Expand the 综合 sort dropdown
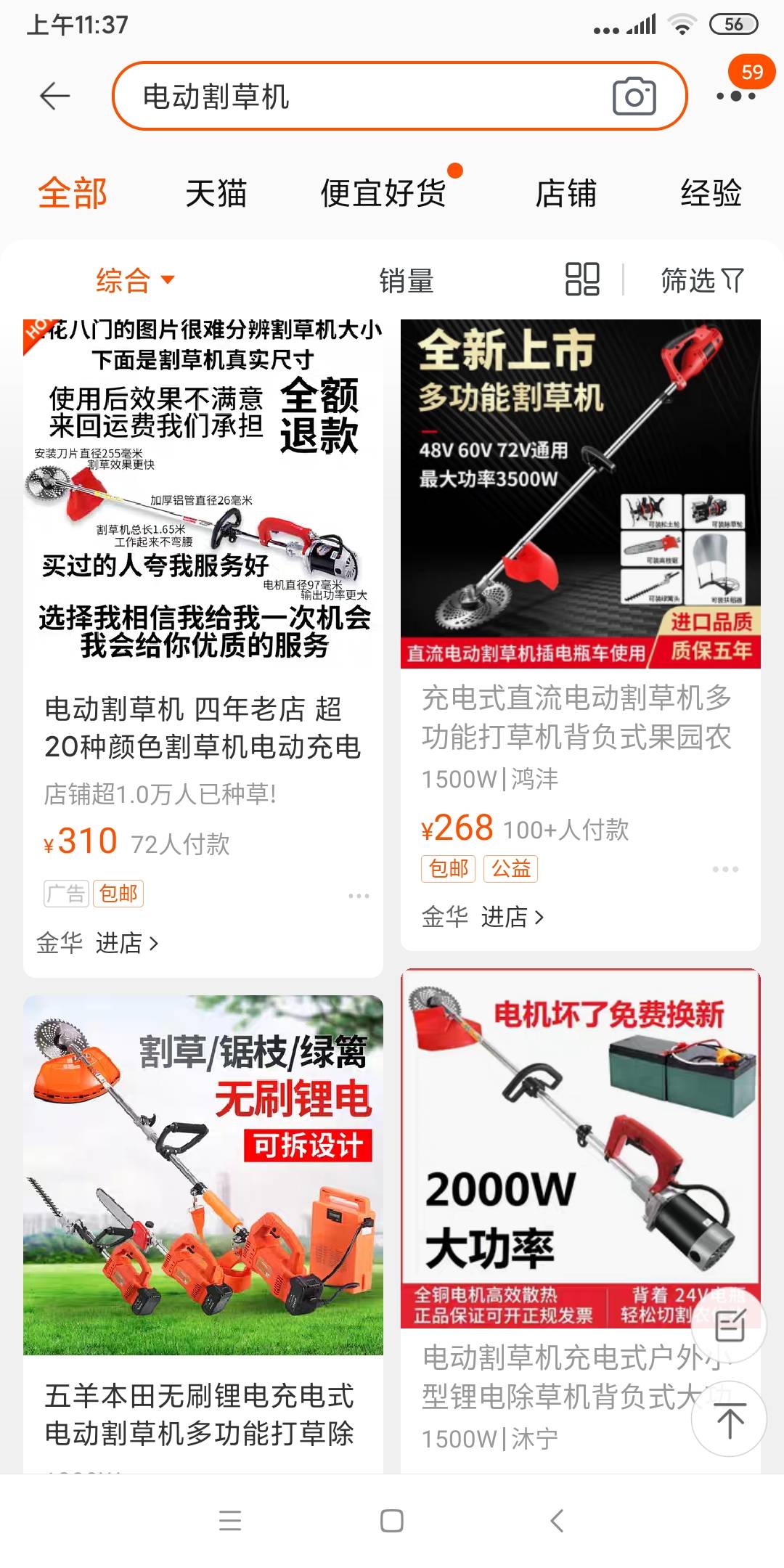Viewport: 784px width, 1568px height. [x=135, y=280]
